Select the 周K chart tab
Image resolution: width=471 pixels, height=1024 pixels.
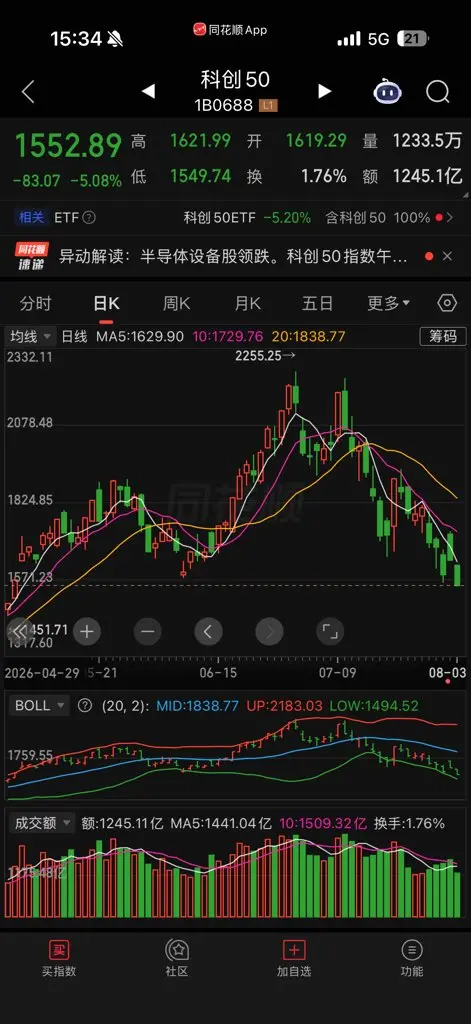click(x=176, y=304)
